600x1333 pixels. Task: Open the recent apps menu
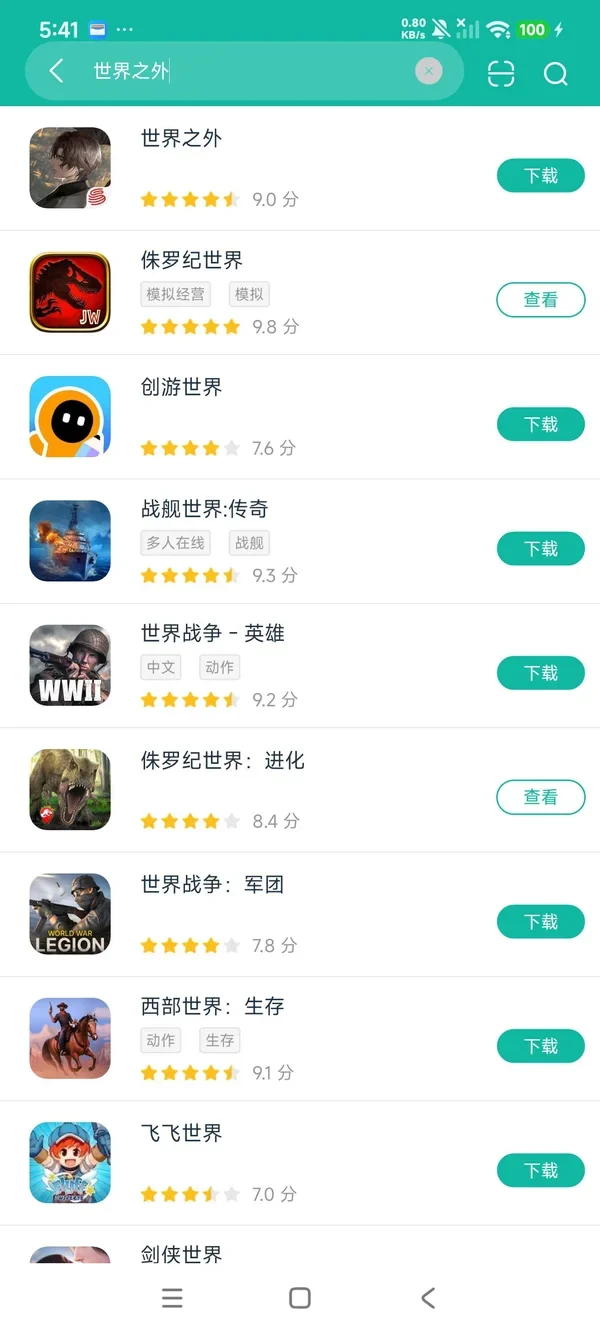click(172, 1298)
